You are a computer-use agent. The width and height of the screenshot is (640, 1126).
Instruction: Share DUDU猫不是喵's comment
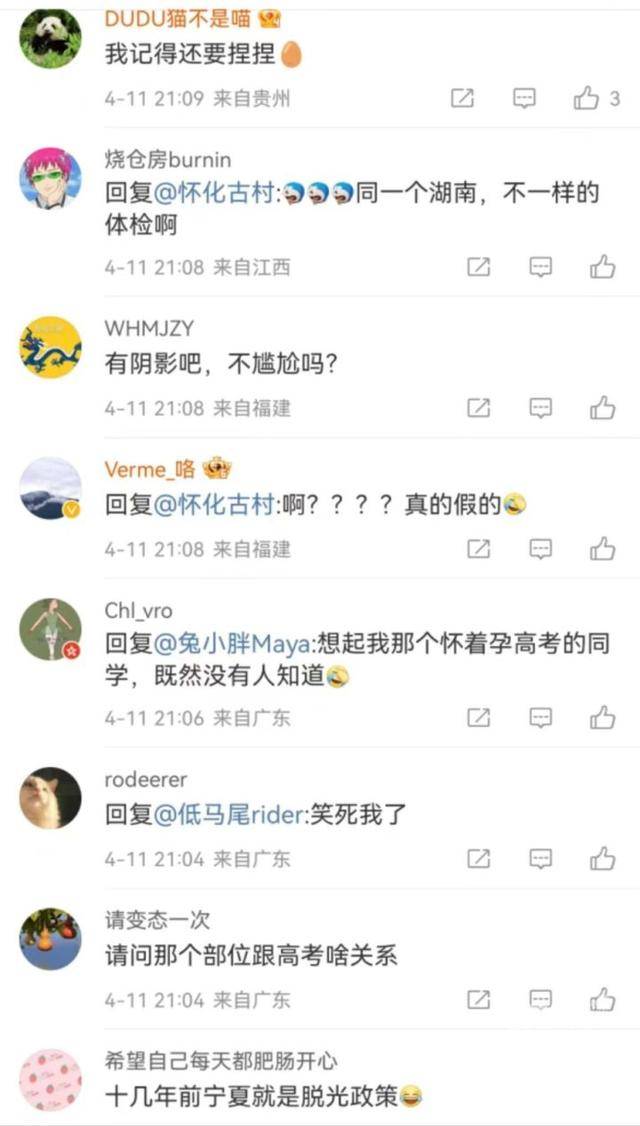coord(462,98)
